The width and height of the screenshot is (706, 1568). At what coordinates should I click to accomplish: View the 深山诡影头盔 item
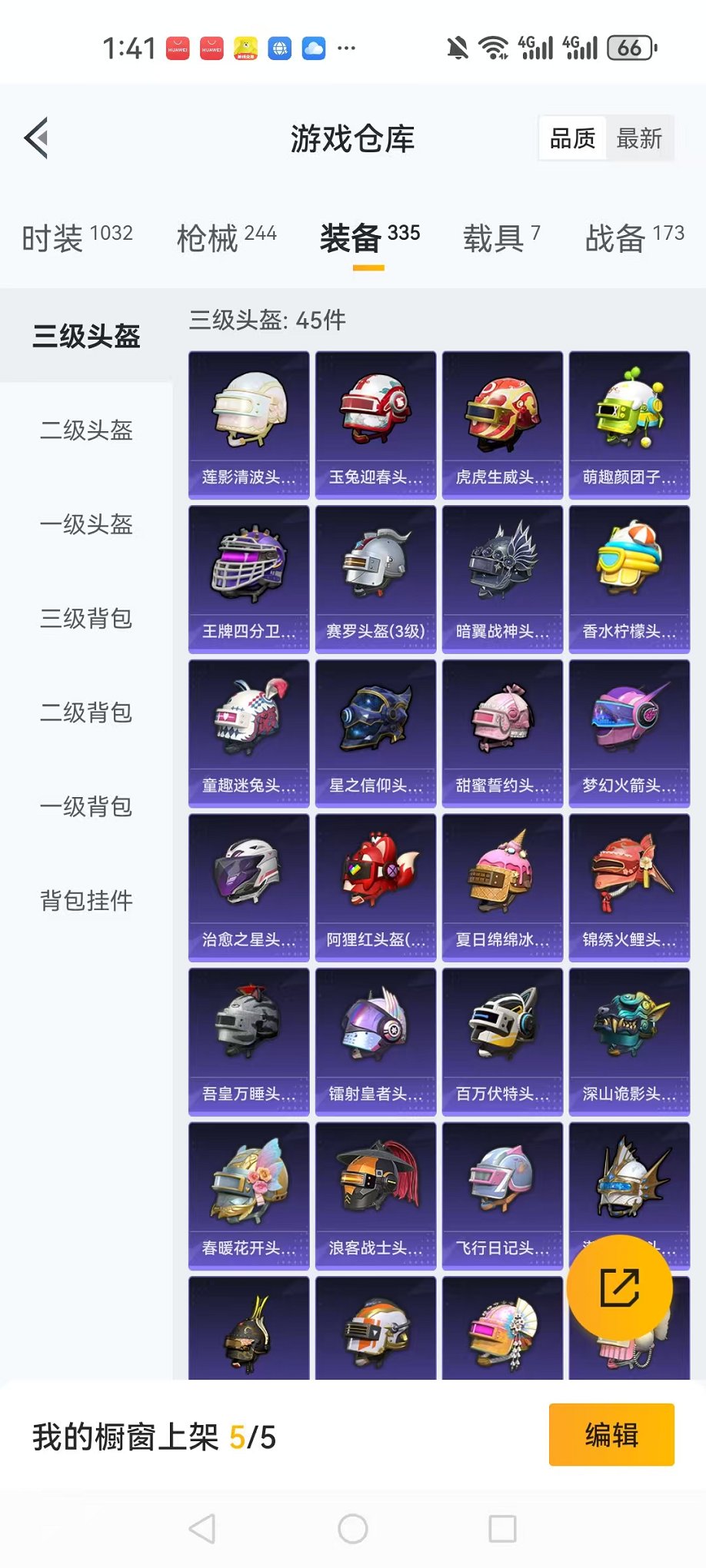(x=629, y=1041)
